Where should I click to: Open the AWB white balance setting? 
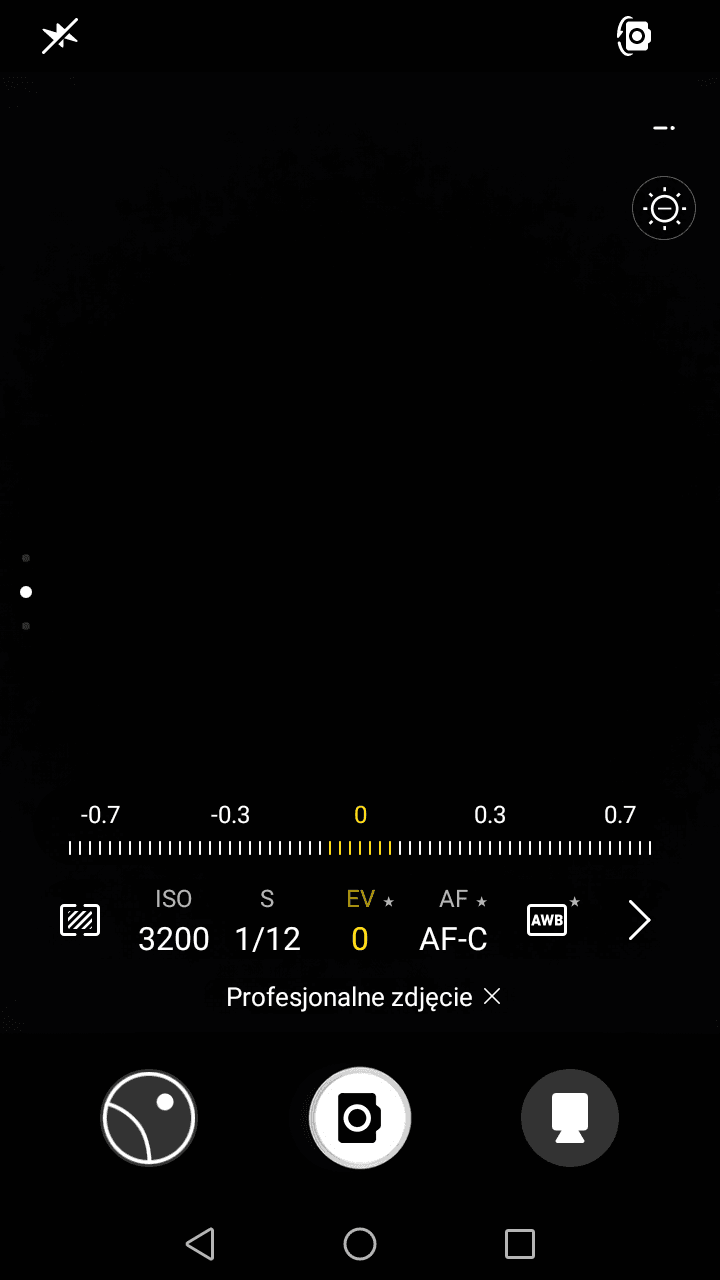[x=548, y=919]
